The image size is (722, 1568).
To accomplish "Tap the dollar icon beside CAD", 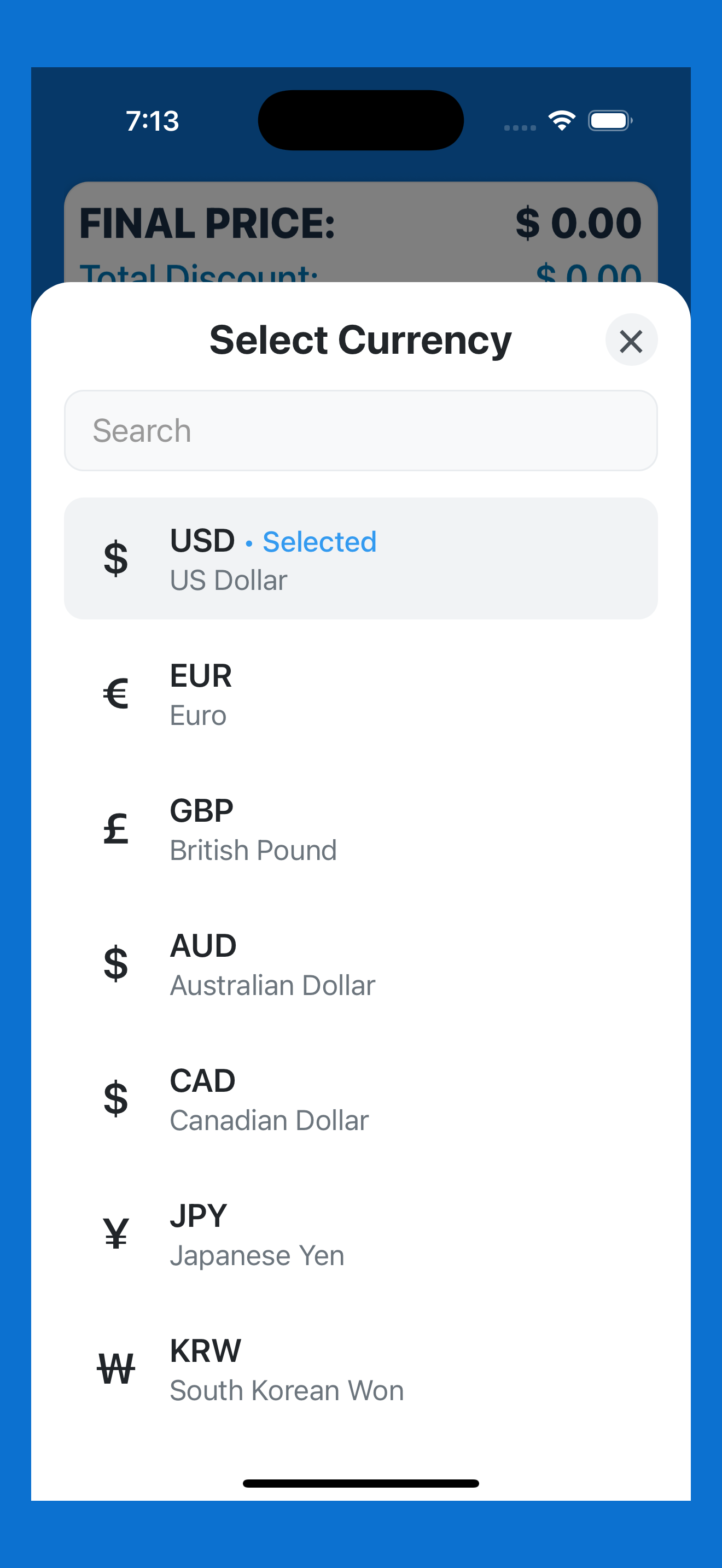I will pyautogui.click(x=115, y=1099).
